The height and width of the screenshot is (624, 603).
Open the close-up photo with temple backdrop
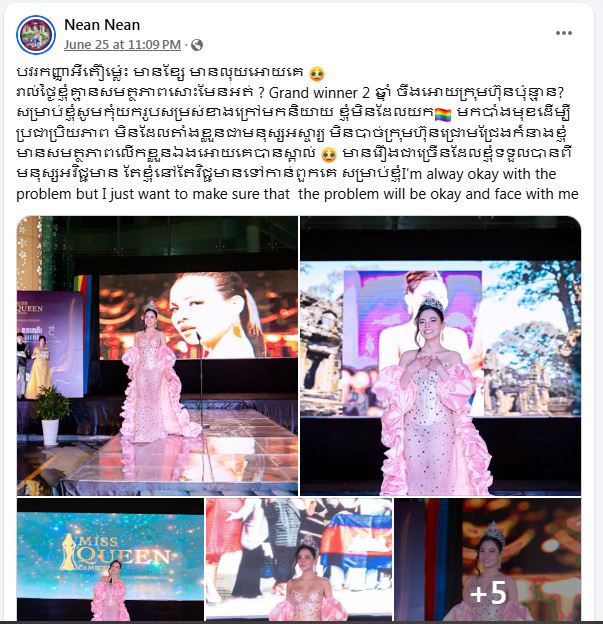[441, 369]
